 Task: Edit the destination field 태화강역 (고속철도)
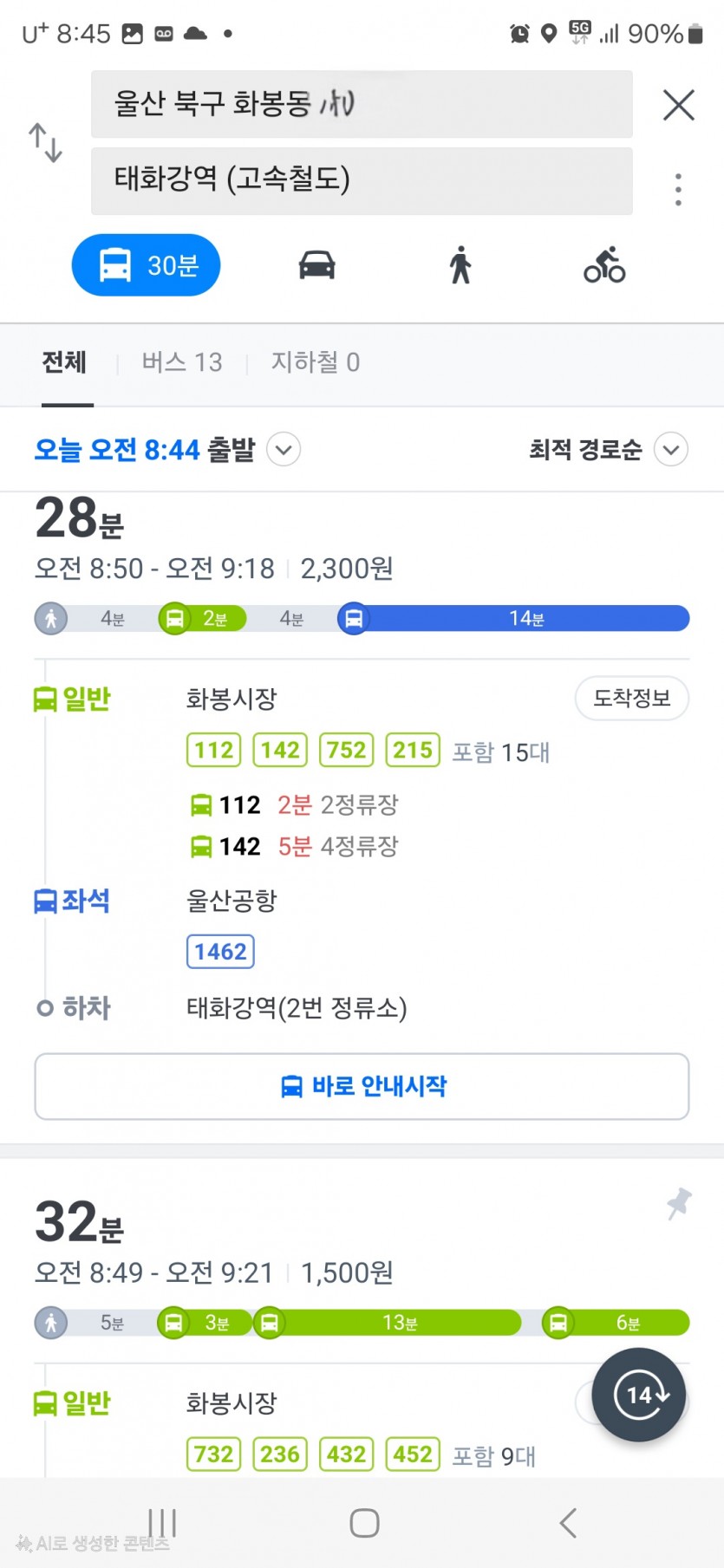[x=361, y=180]
